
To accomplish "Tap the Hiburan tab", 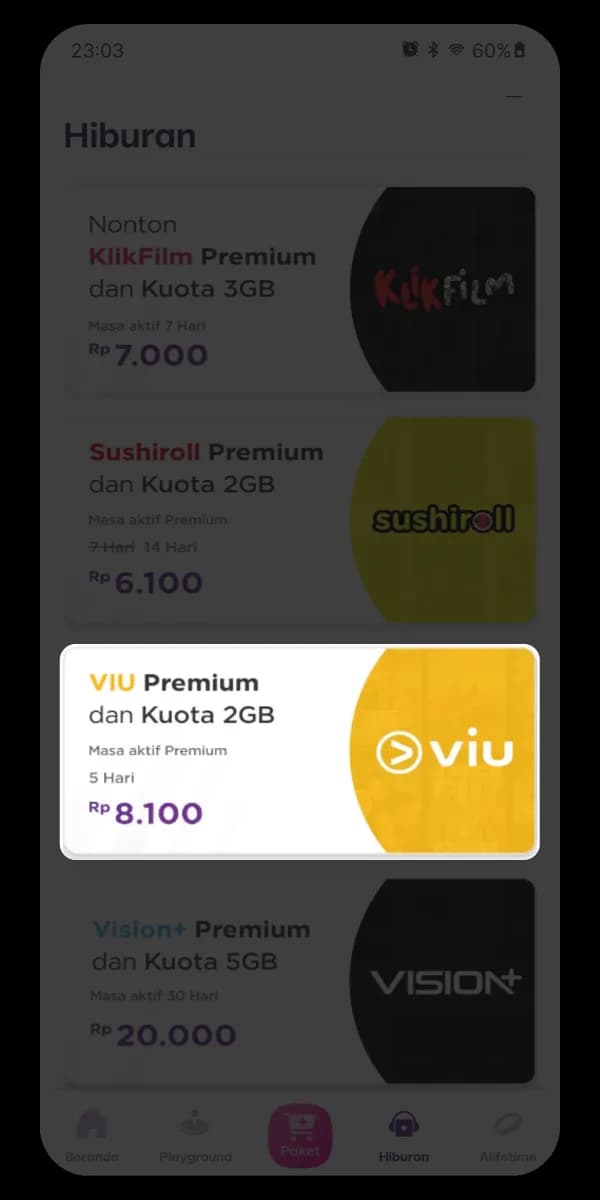I will tap(404, 1135).
